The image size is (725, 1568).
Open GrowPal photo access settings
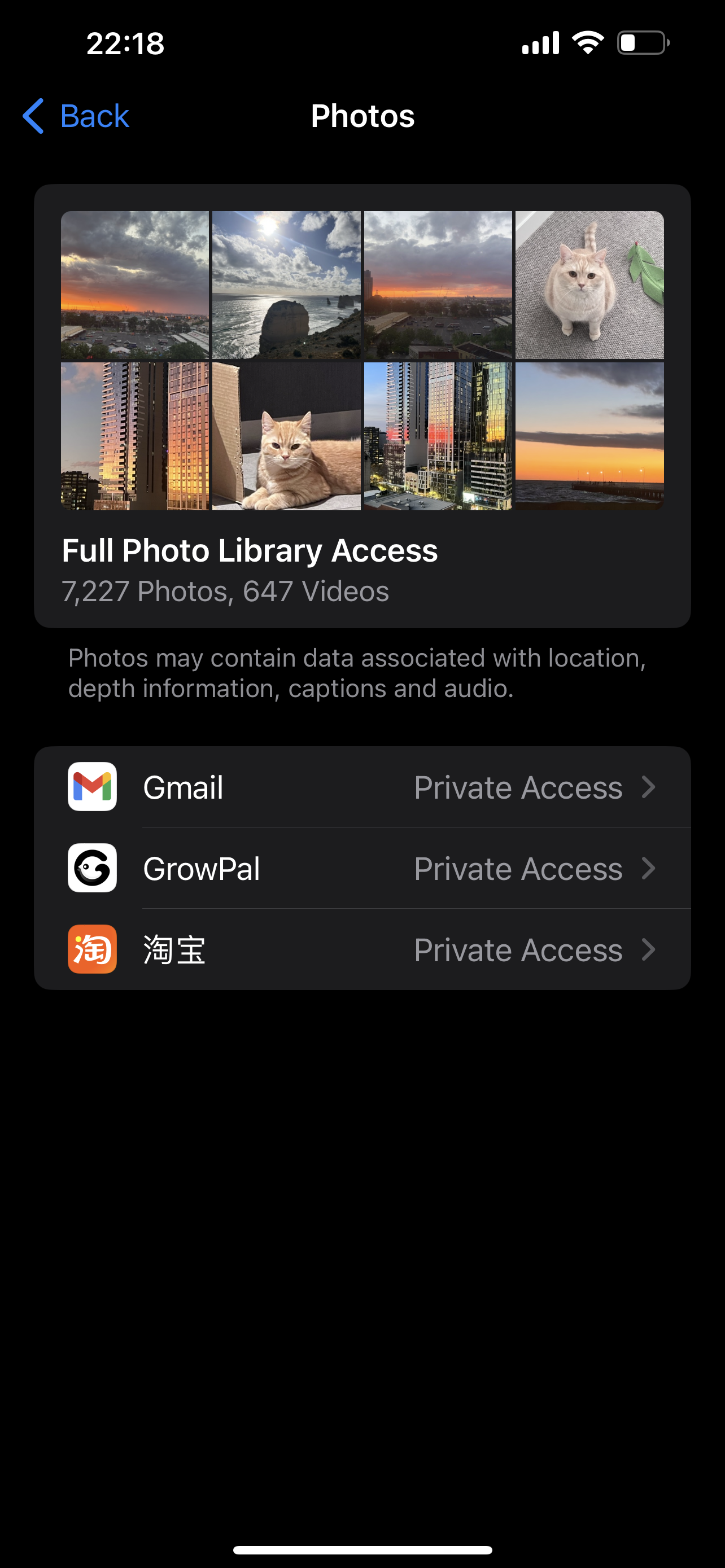[362, 868]
